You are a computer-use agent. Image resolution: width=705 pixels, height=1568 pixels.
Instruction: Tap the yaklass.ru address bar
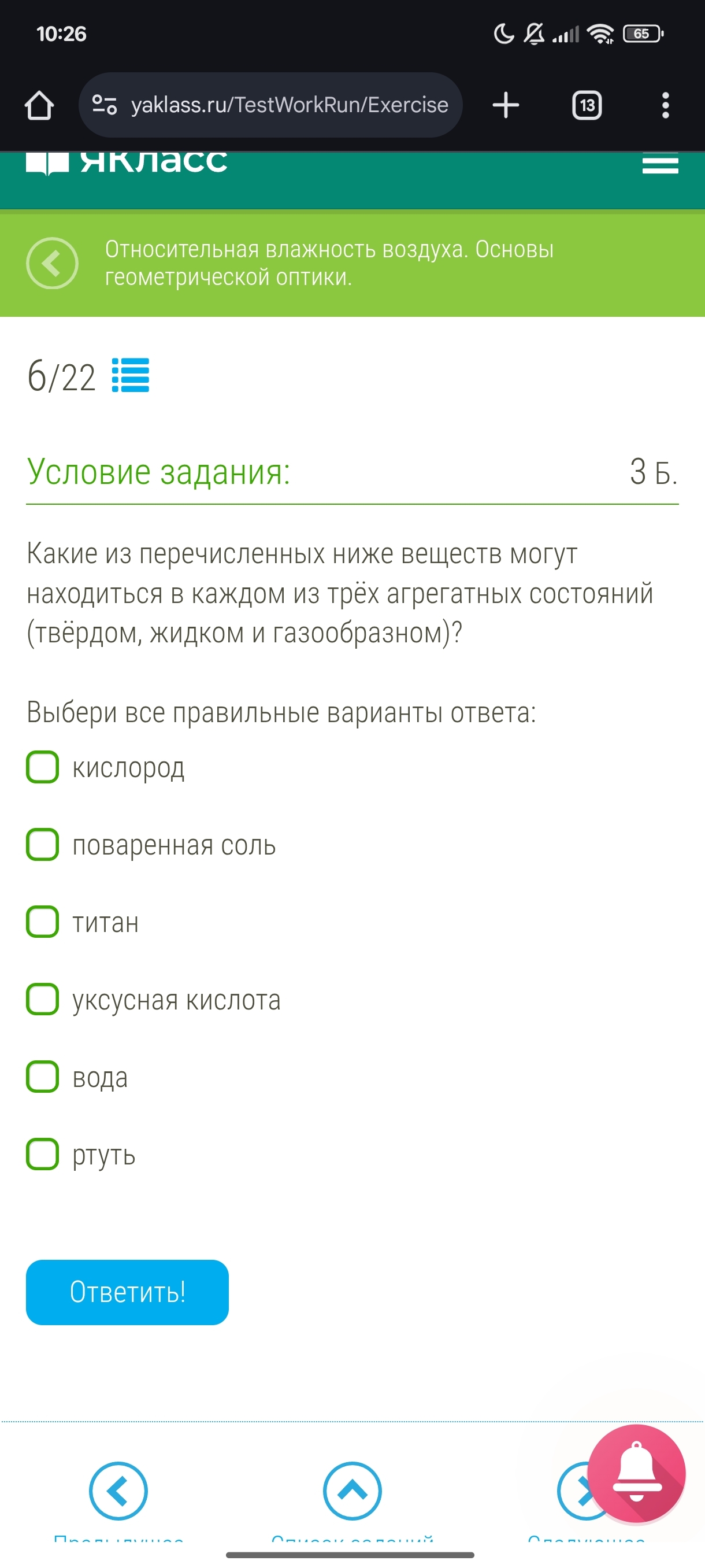tap(270, 105)
